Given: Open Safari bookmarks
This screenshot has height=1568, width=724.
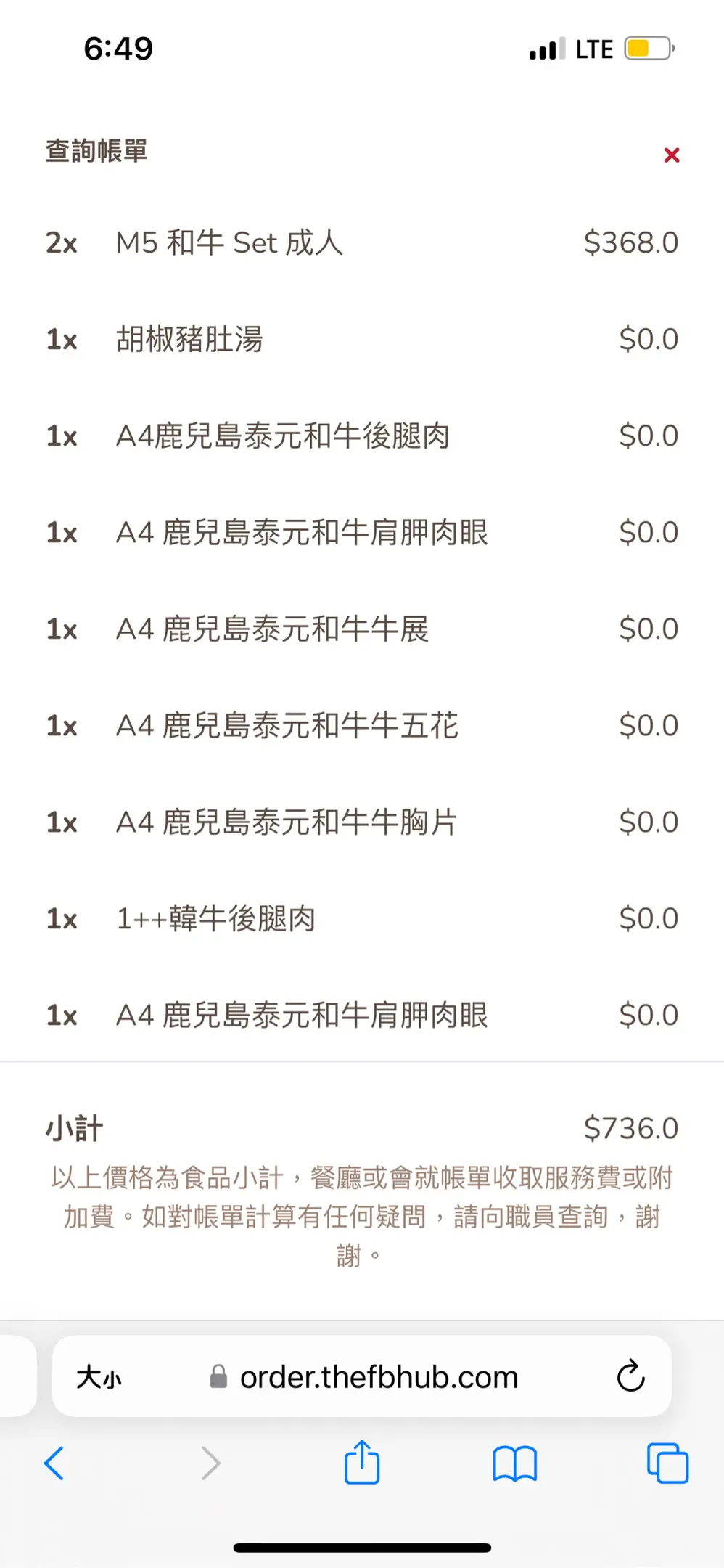Looking at the screenshot, I should [514, 1463].
